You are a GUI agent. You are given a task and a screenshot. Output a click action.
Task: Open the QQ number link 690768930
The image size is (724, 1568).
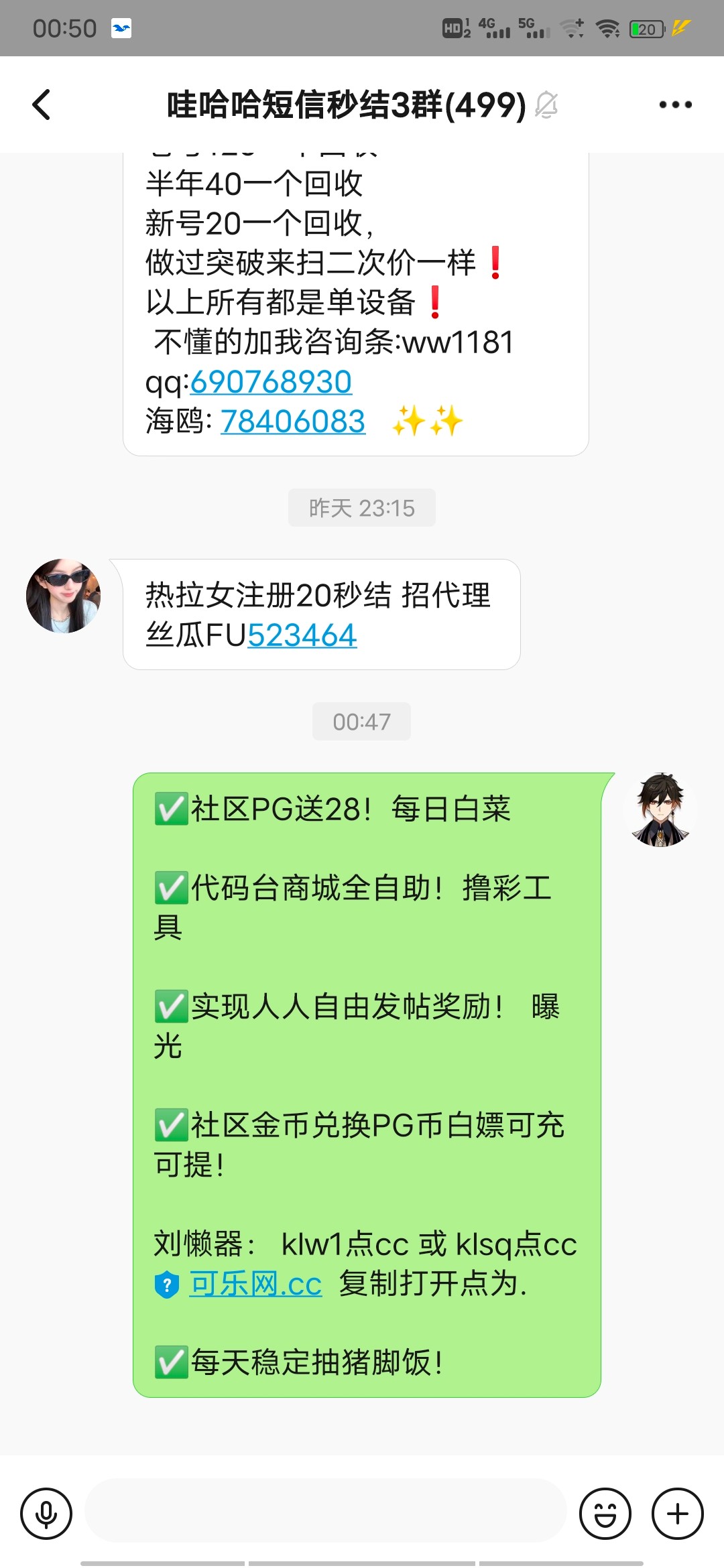(270, 381)
